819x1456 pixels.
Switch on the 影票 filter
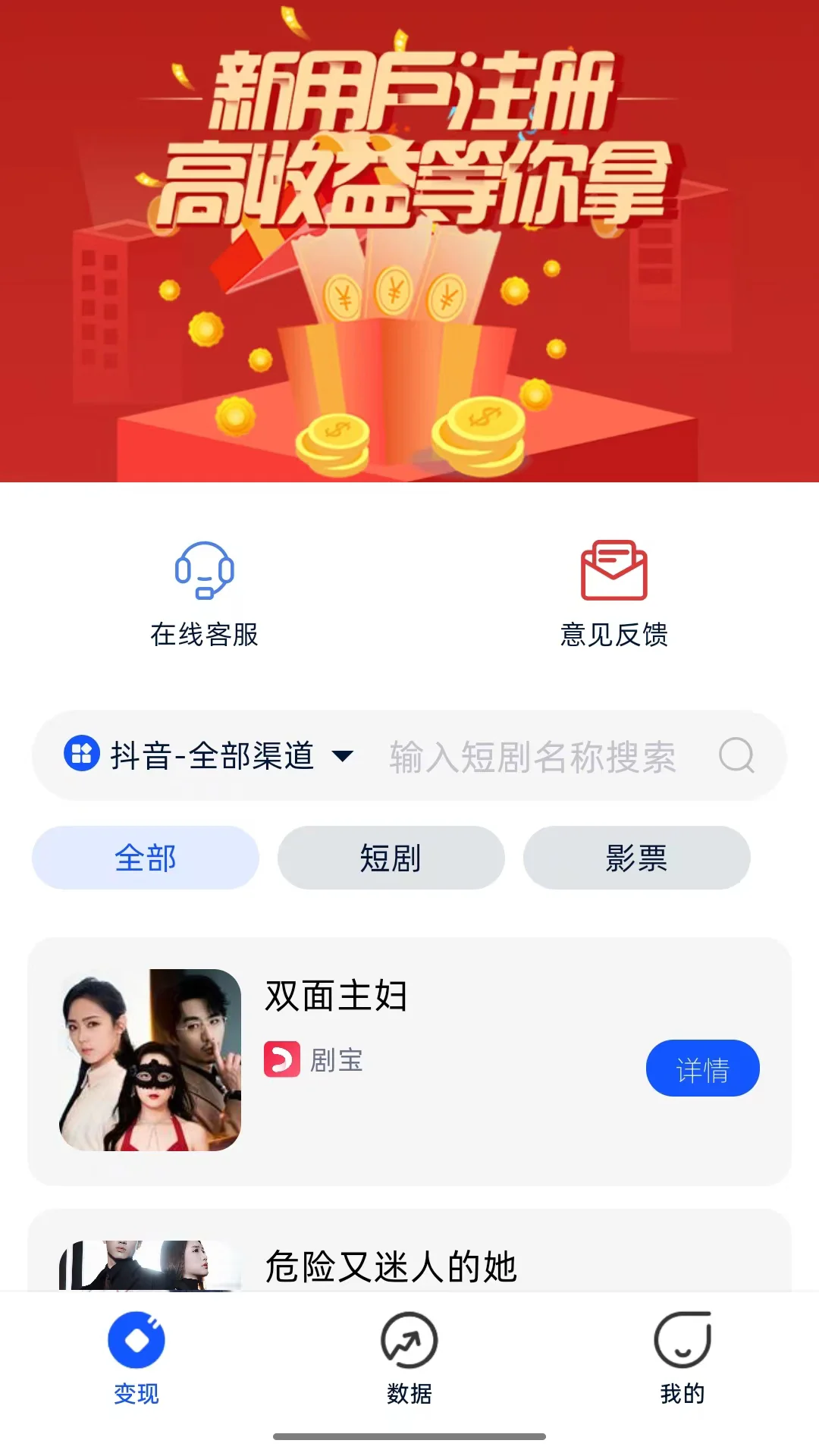(x=638, y=857)
